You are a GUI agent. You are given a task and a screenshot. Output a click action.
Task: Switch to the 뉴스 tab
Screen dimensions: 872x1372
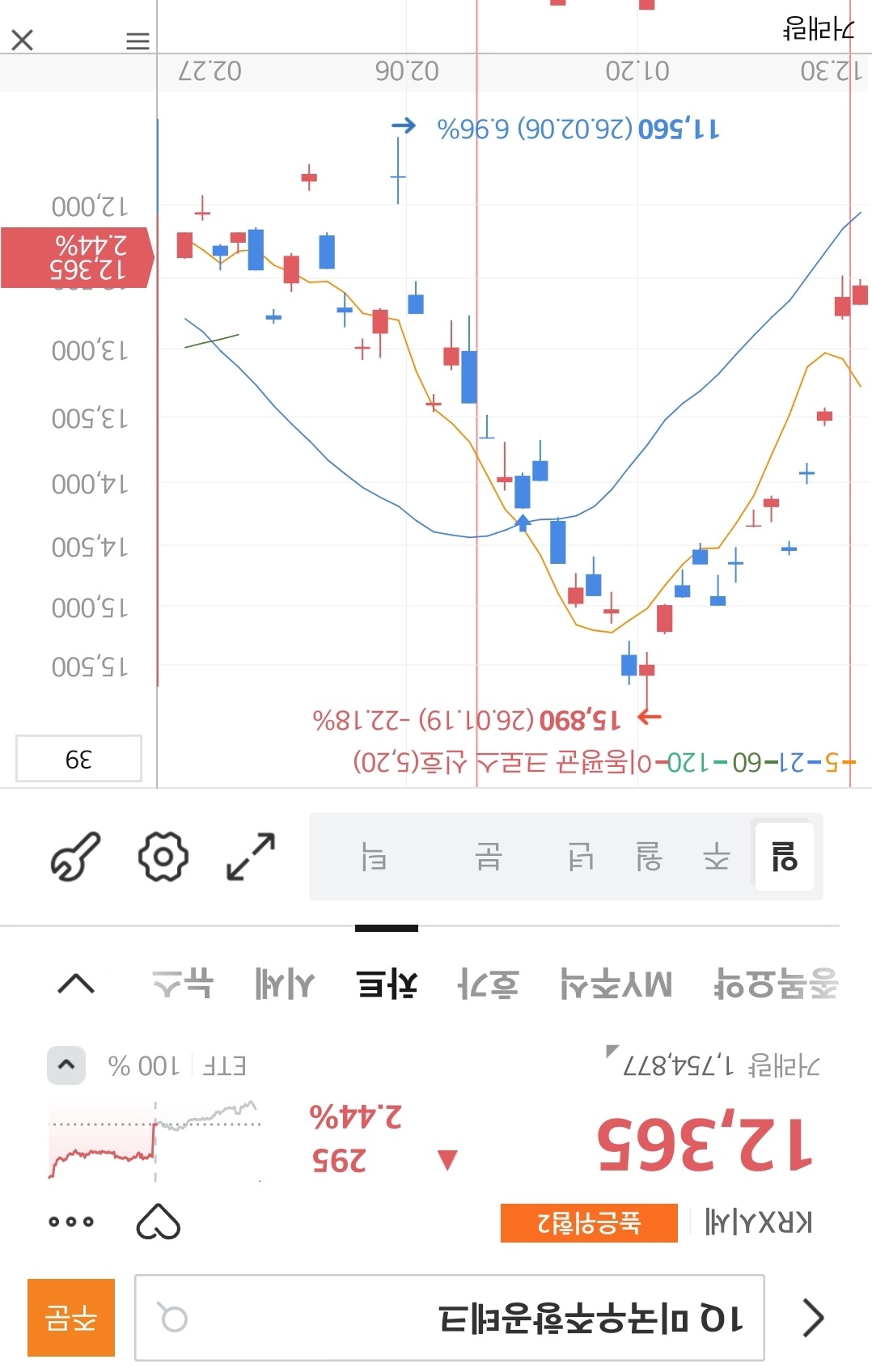tap(183, 985)
